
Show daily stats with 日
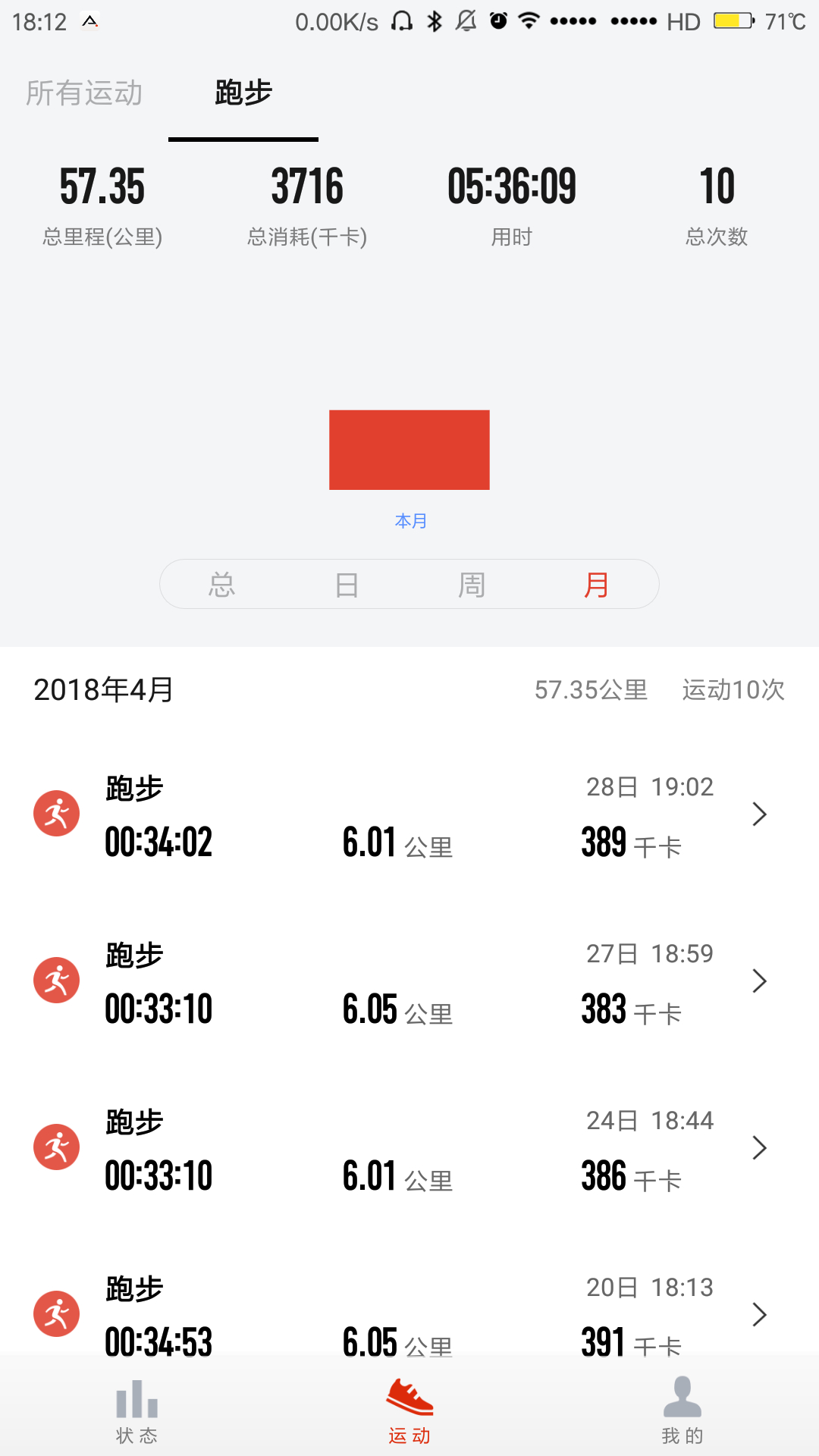(x=347, y=585)
